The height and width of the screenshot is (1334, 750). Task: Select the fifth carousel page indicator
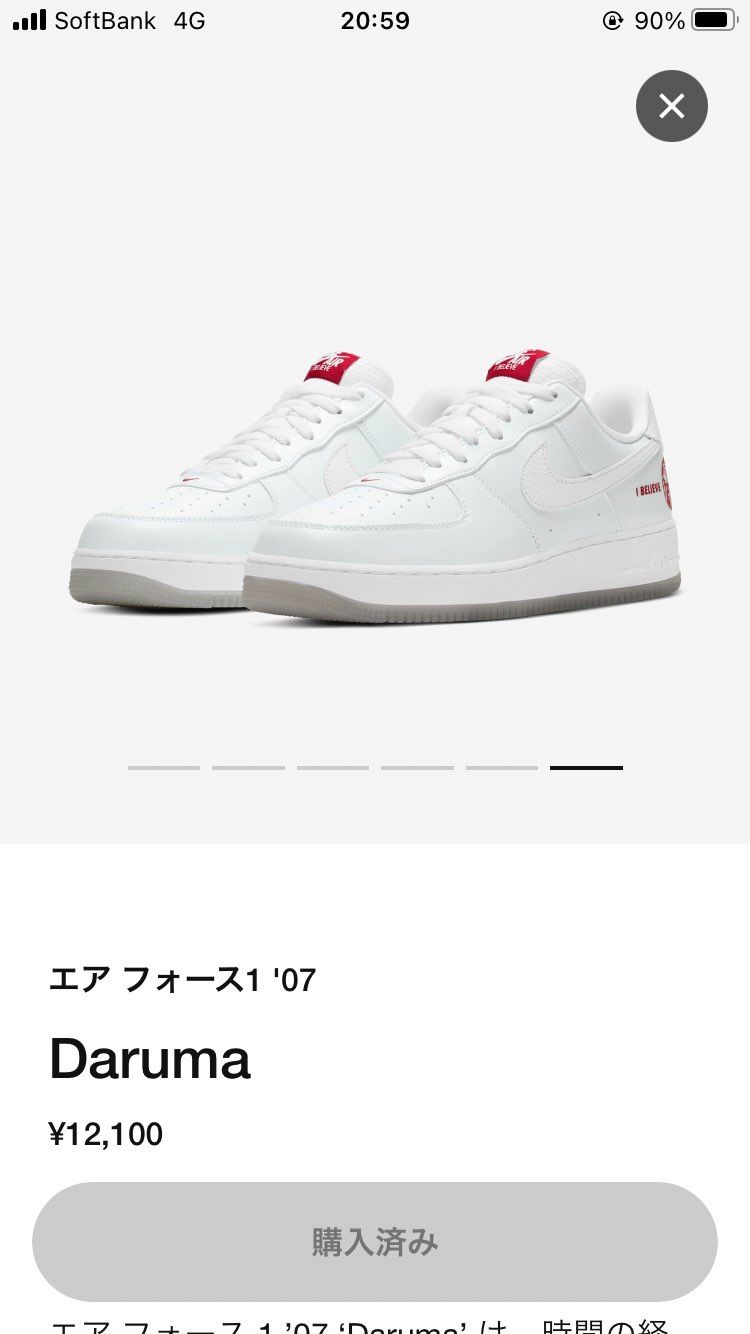501,767
